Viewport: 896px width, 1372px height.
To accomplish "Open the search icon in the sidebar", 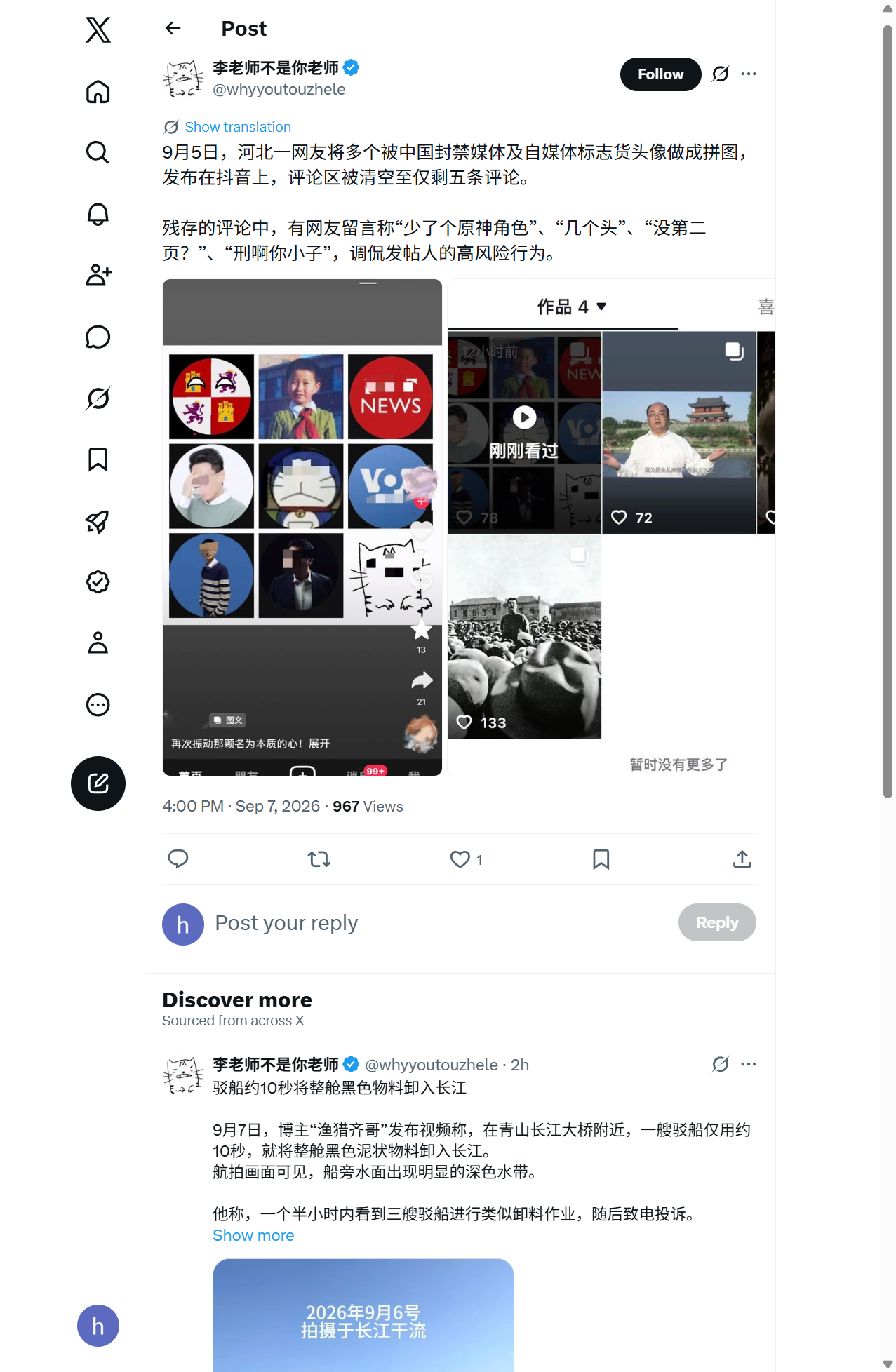I will (x=98, y=152).
